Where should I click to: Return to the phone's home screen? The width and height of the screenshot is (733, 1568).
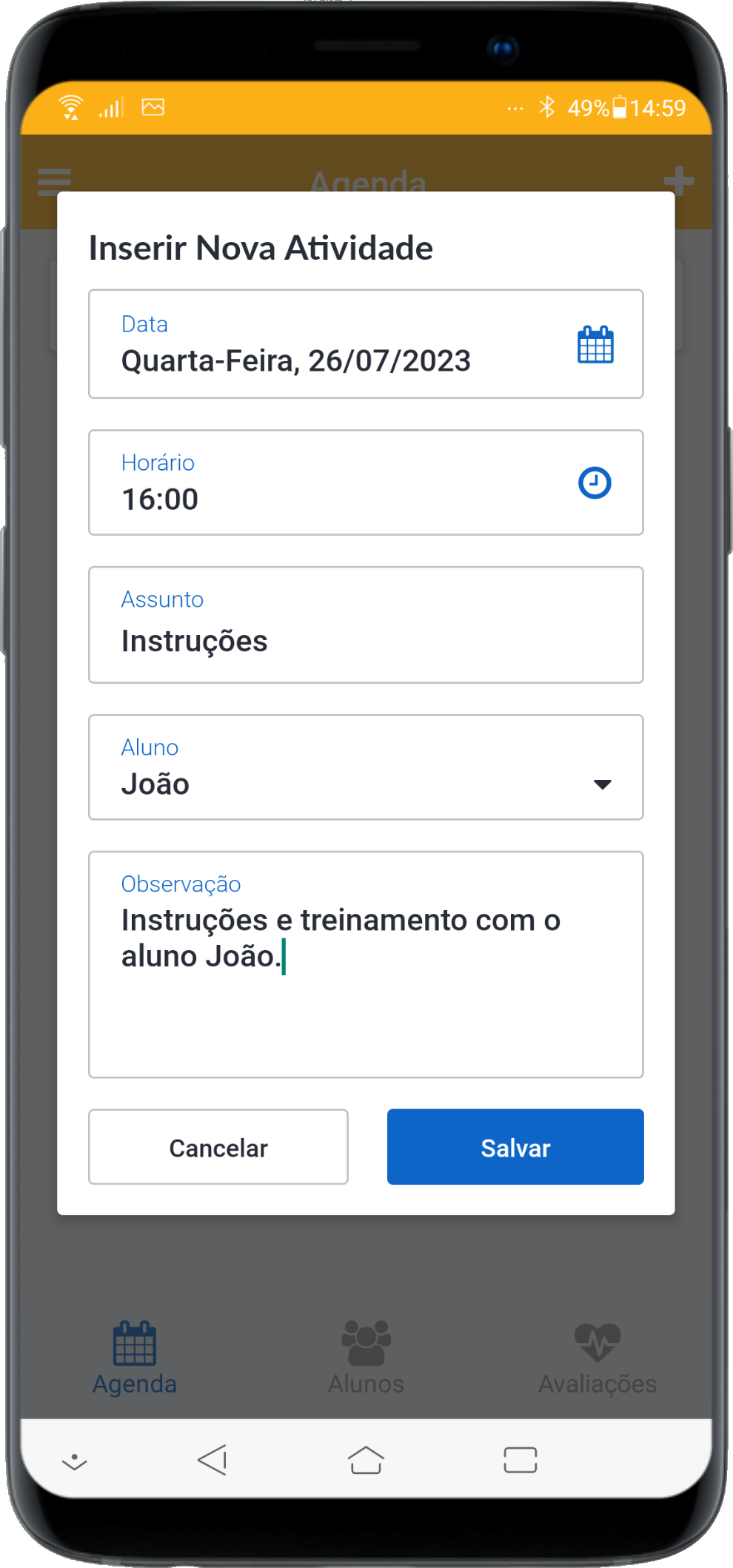366,1460
